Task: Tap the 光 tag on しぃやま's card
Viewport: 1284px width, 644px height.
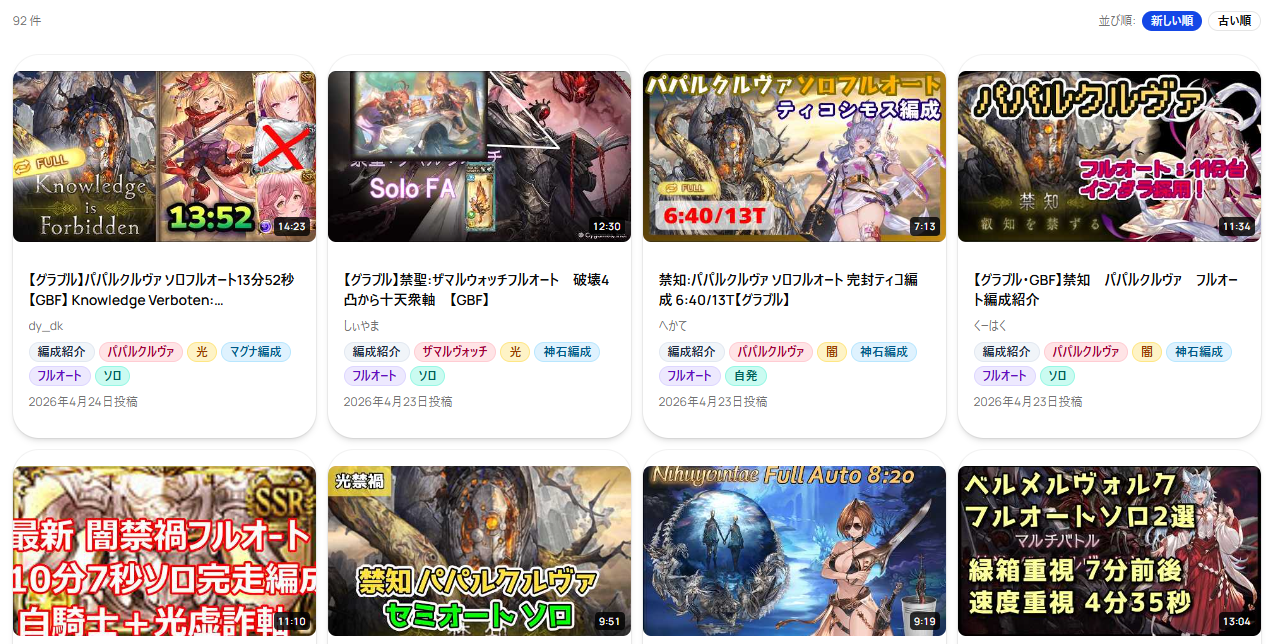Action: click(514, 352)
